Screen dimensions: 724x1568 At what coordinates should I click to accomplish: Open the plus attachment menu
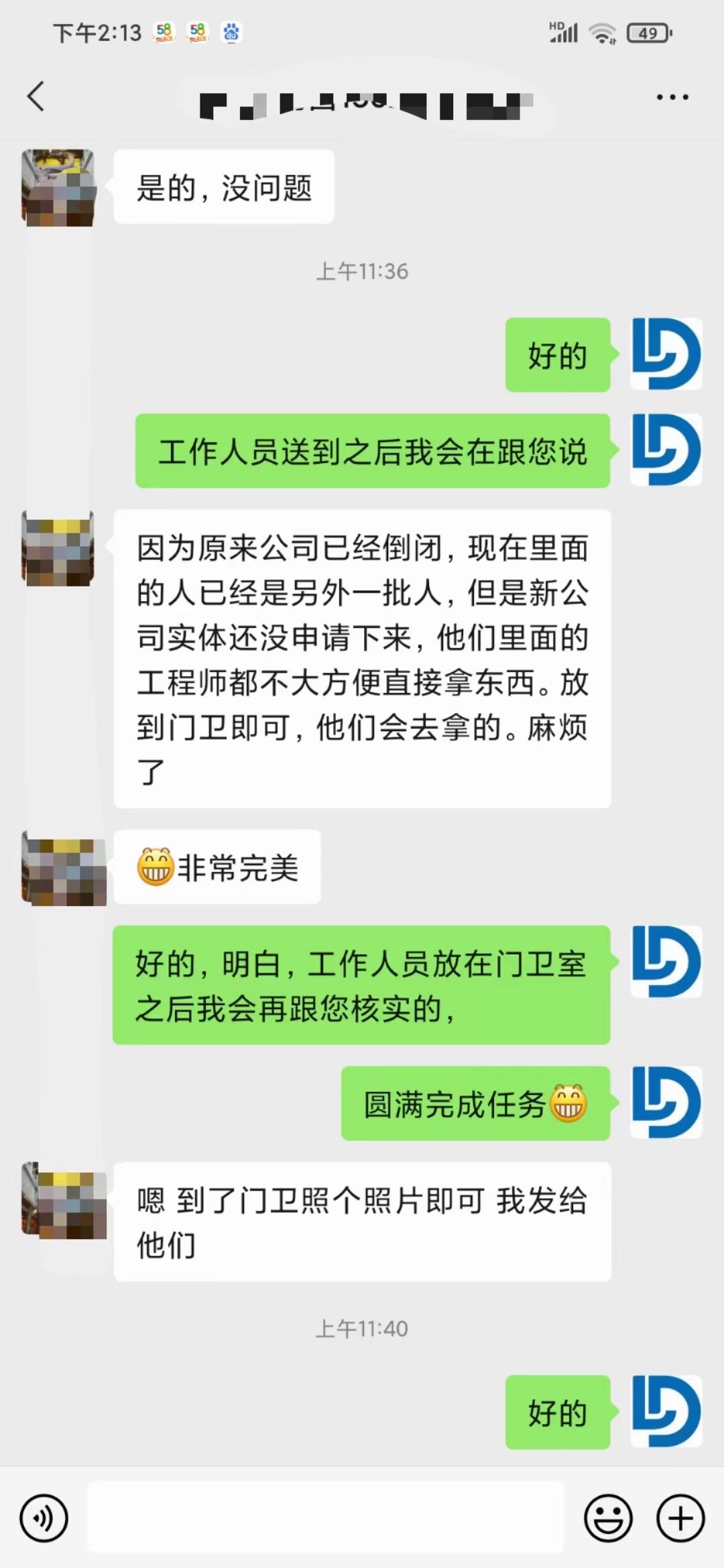tap(680, 1518)
